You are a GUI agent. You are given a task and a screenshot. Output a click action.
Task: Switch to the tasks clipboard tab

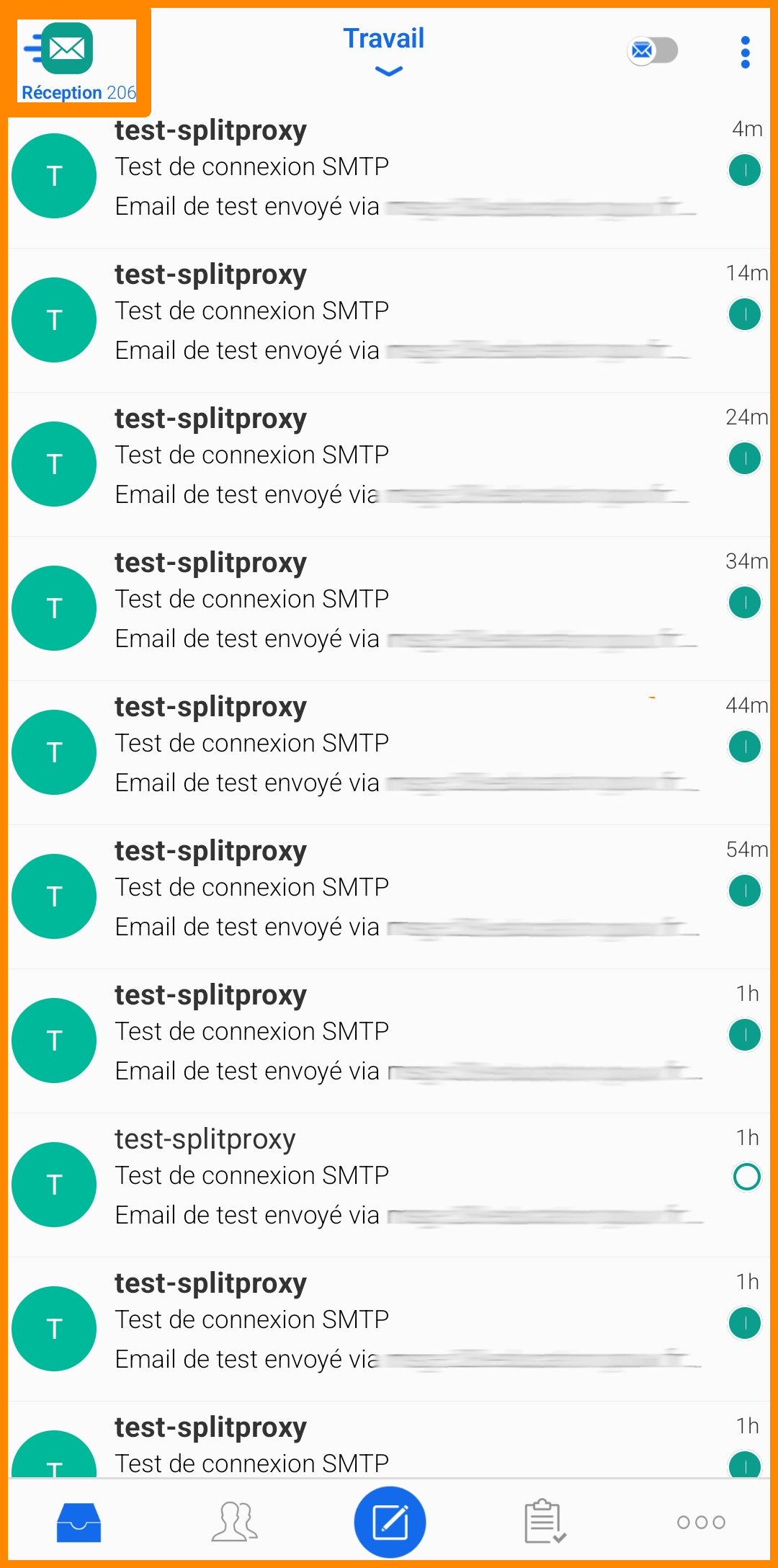[545, 1522]
